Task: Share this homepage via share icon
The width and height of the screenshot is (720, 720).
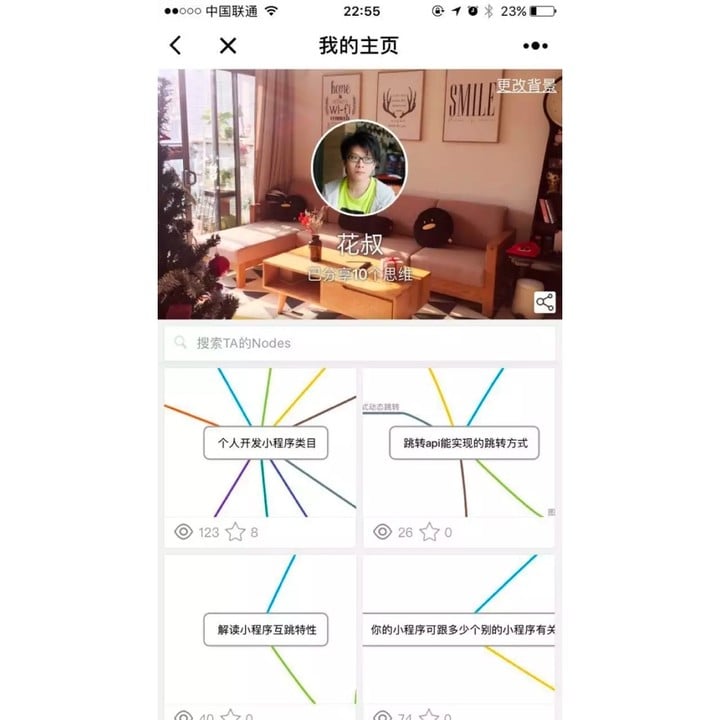Action: pyautogui.click(x=544, y=302)
